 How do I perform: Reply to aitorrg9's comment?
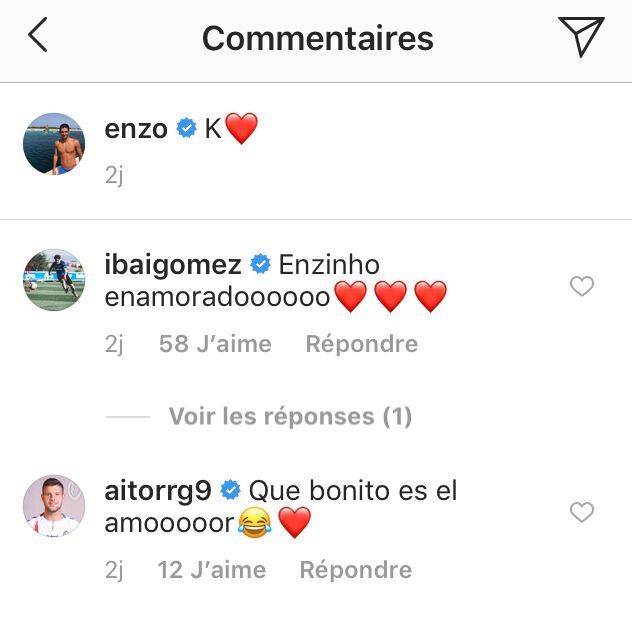click(355, 570)
